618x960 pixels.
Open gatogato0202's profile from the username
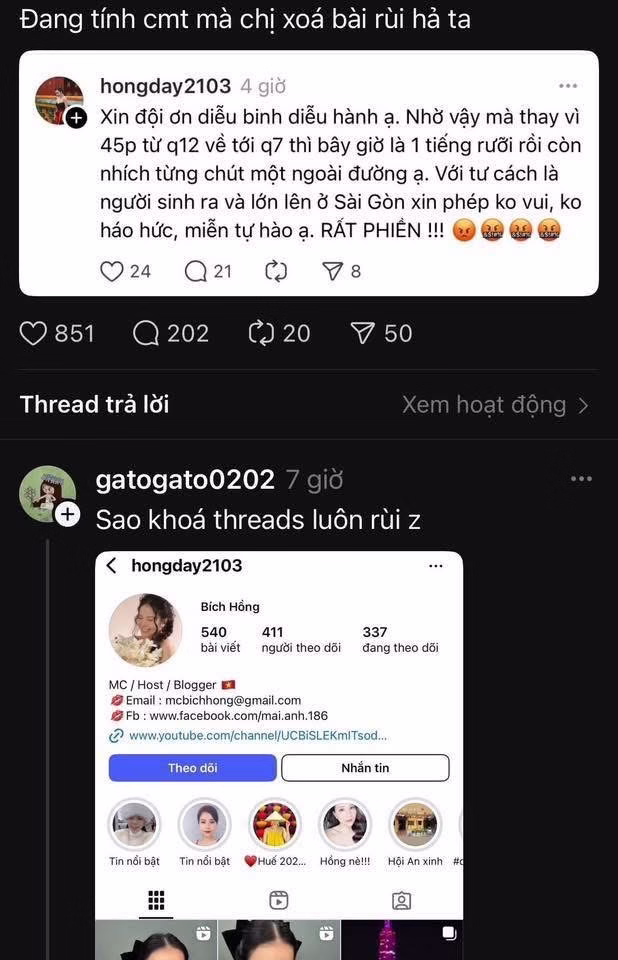[x=185, y=480]
